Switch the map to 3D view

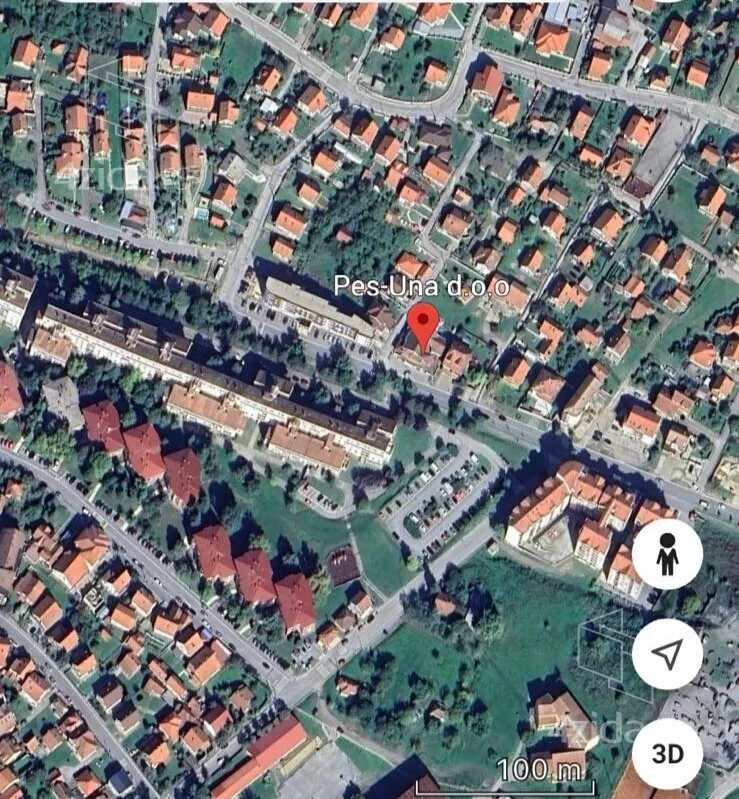667,753
